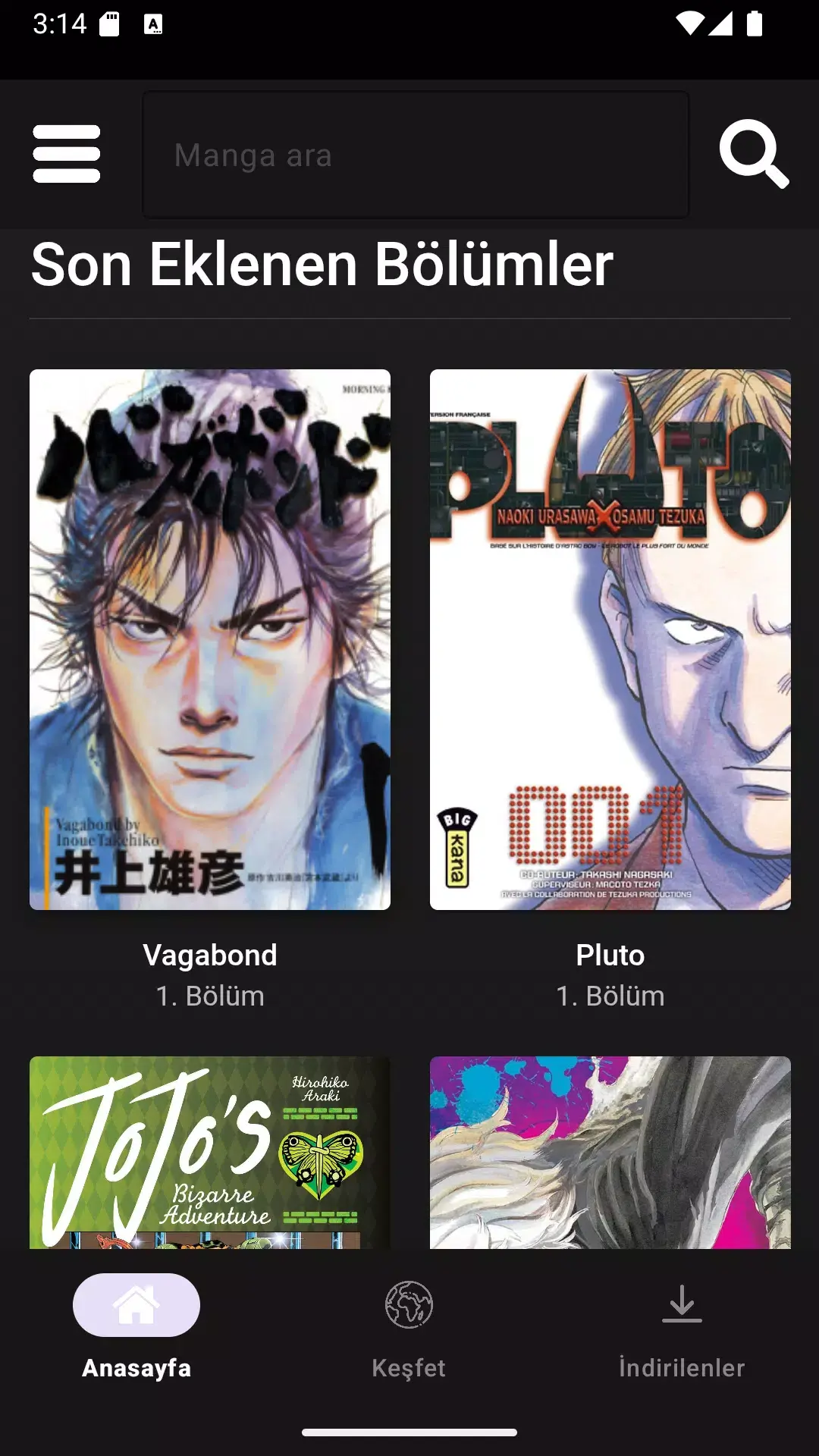
Task: Open Pluto 1. Bölüm
Action: [x=610, y=639]
